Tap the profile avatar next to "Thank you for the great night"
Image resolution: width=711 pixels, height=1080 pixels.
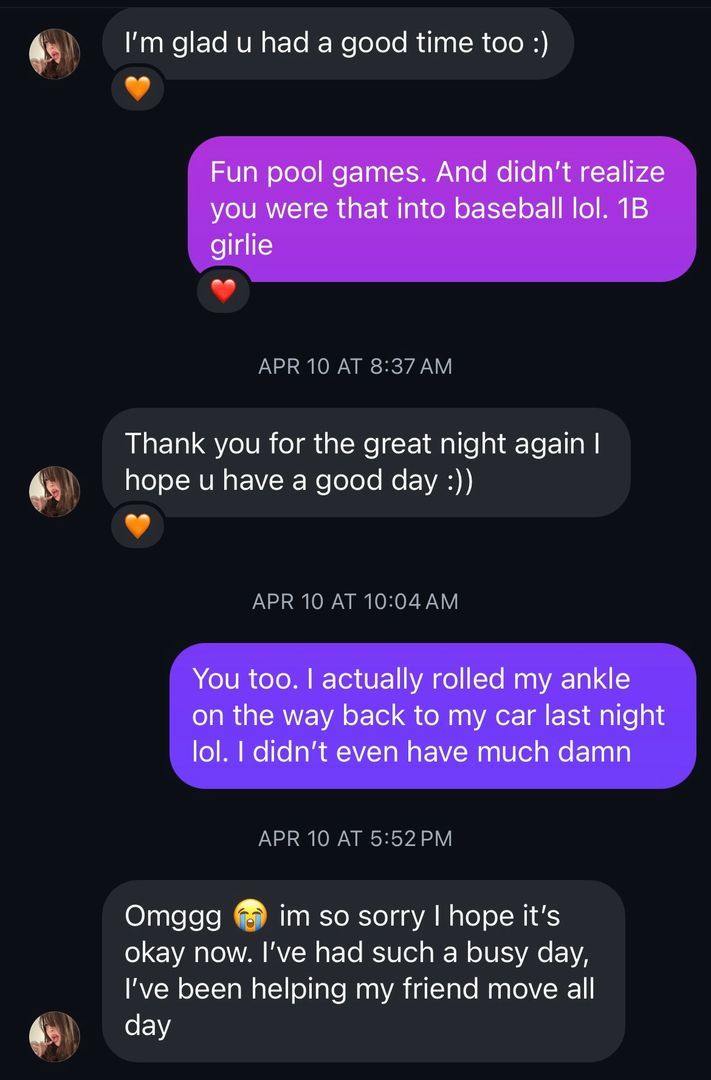point(54,490)
